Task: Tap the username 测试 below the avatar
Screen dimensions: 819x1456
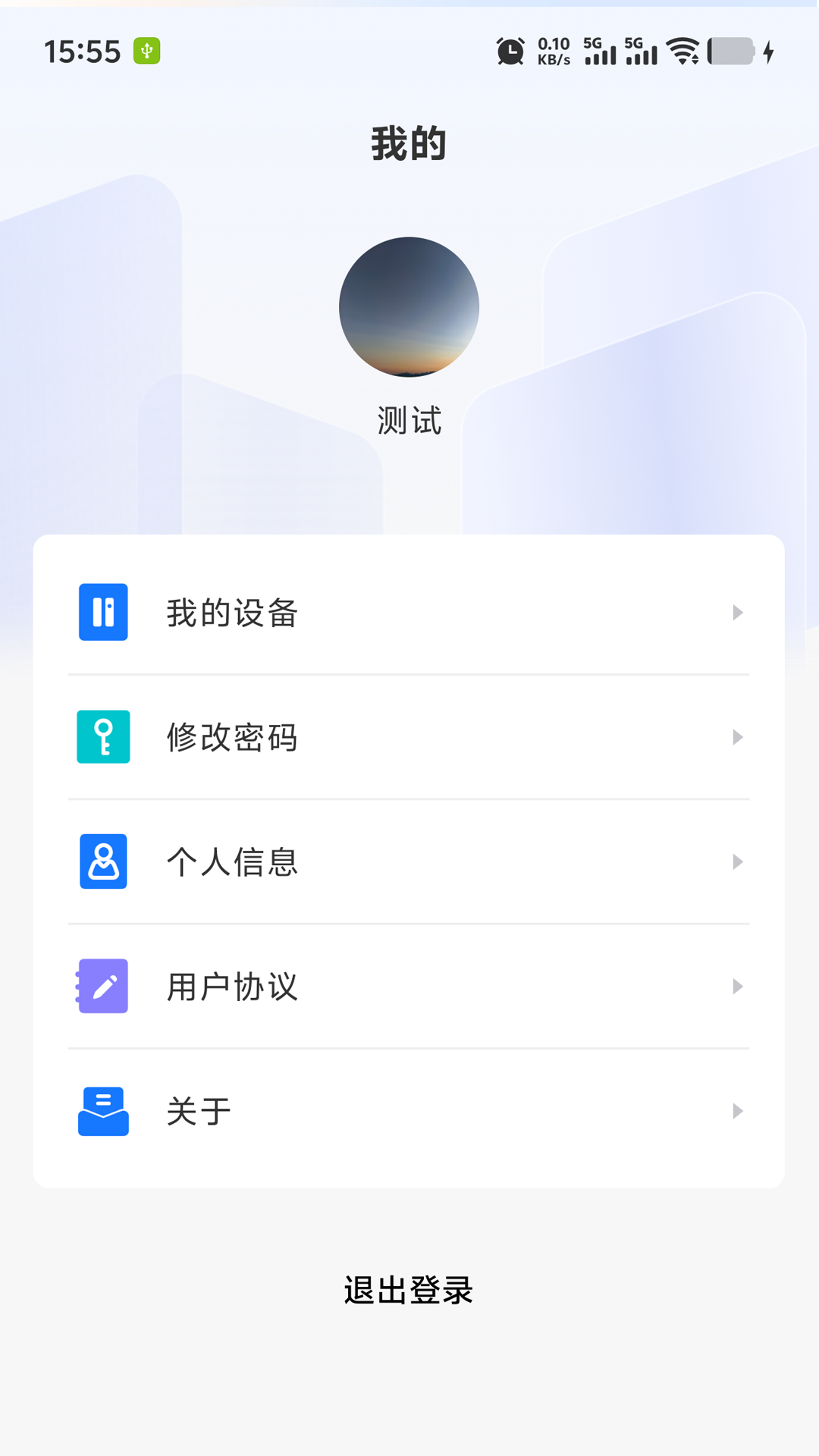Action: click(x=409, y=420)
